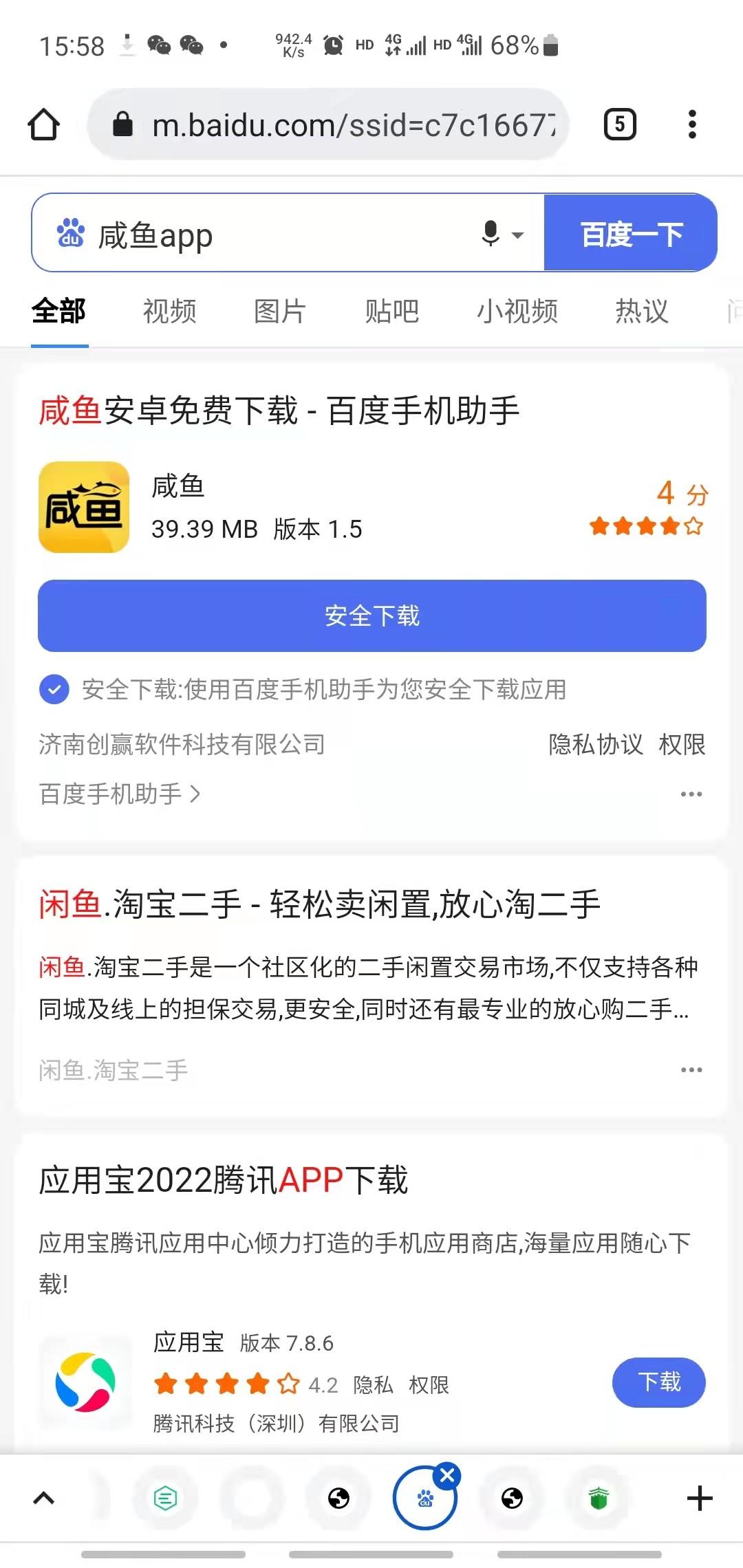The width and height of the screenshot is (743, 1568).
Task: Close the current Baidu tab
Action: [448, 1474]
